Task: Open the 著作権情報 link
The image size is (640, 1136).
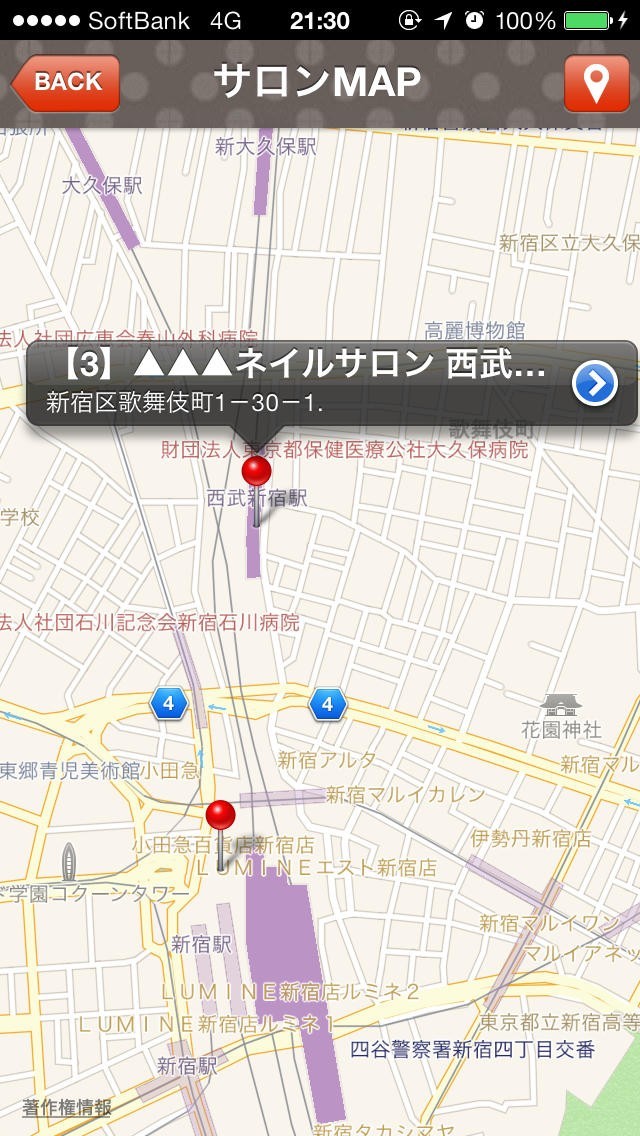Action: [67, 1107]
